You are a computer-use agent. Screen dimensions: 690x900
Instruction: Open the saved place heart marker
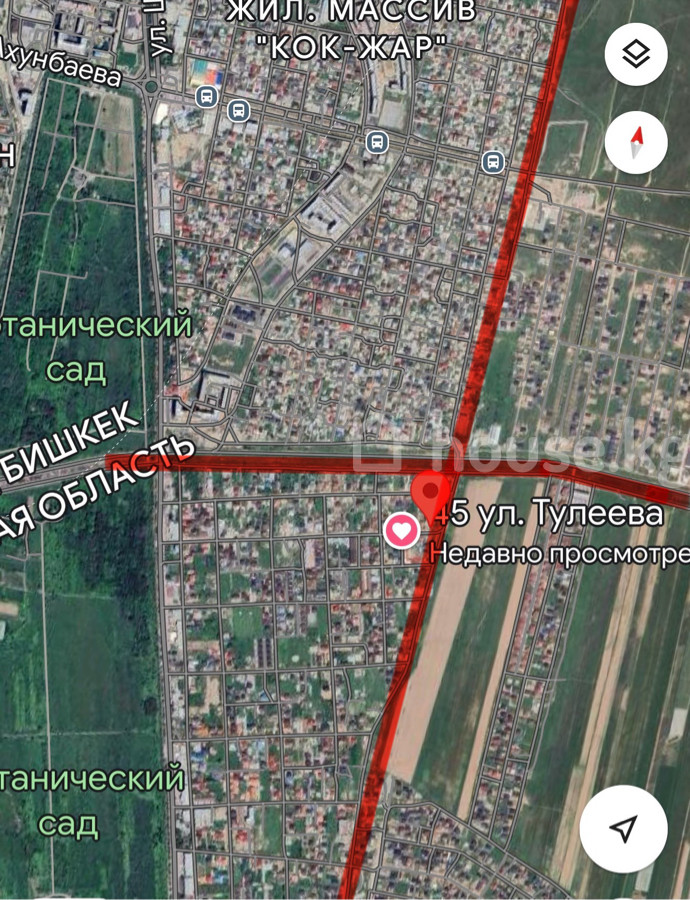(402, 530)
